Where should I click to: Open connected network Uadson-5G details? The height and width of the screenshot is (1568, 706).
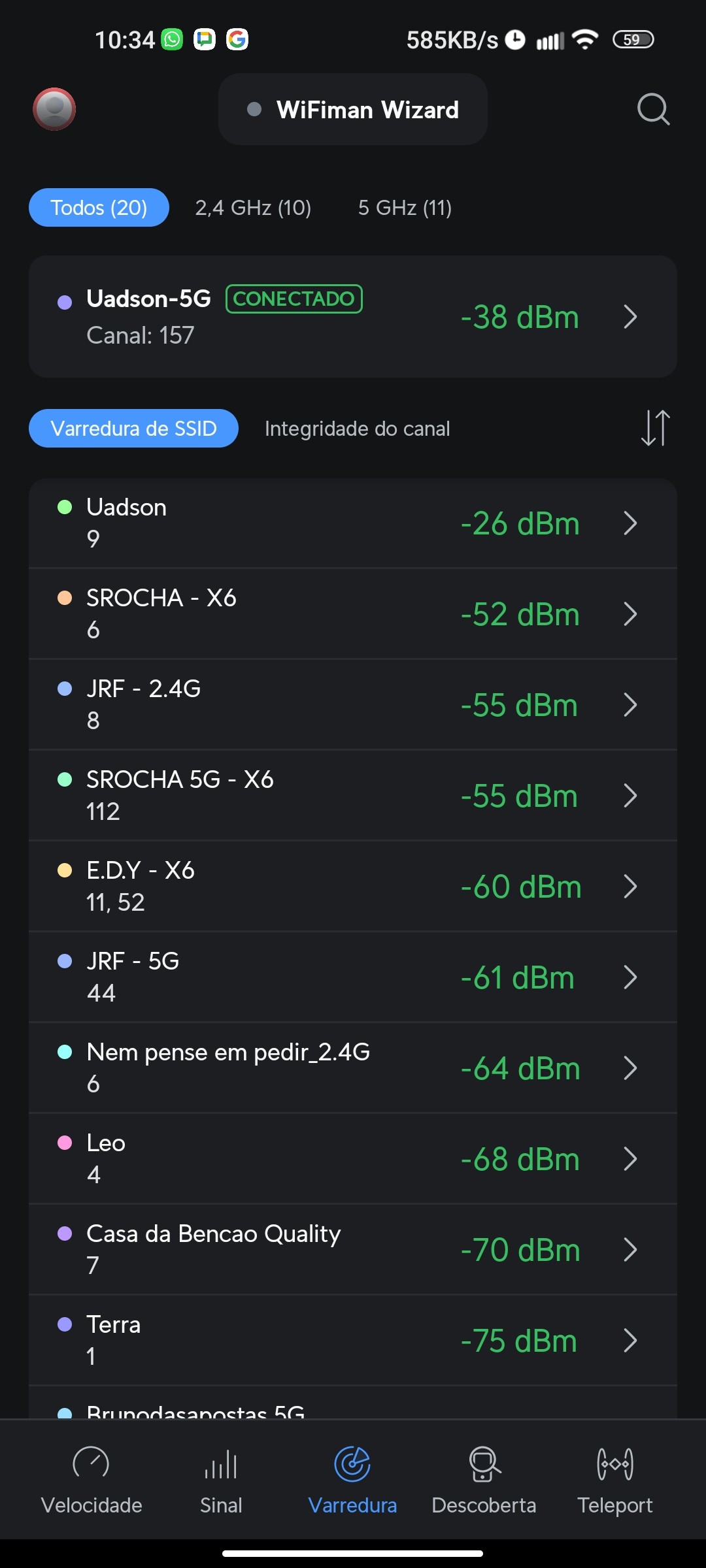[353, 317]
